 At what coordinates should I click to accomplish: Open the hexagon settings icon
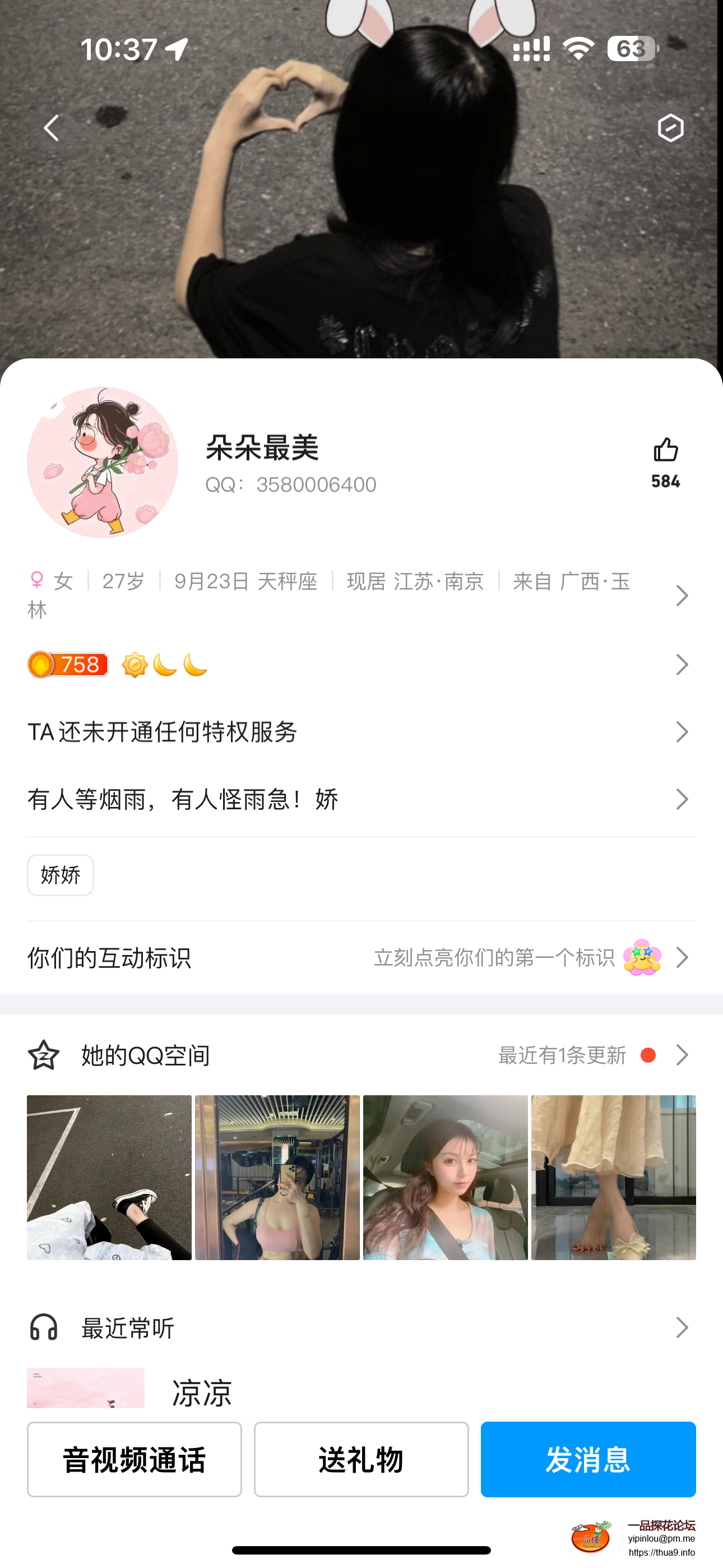point(671,128)
